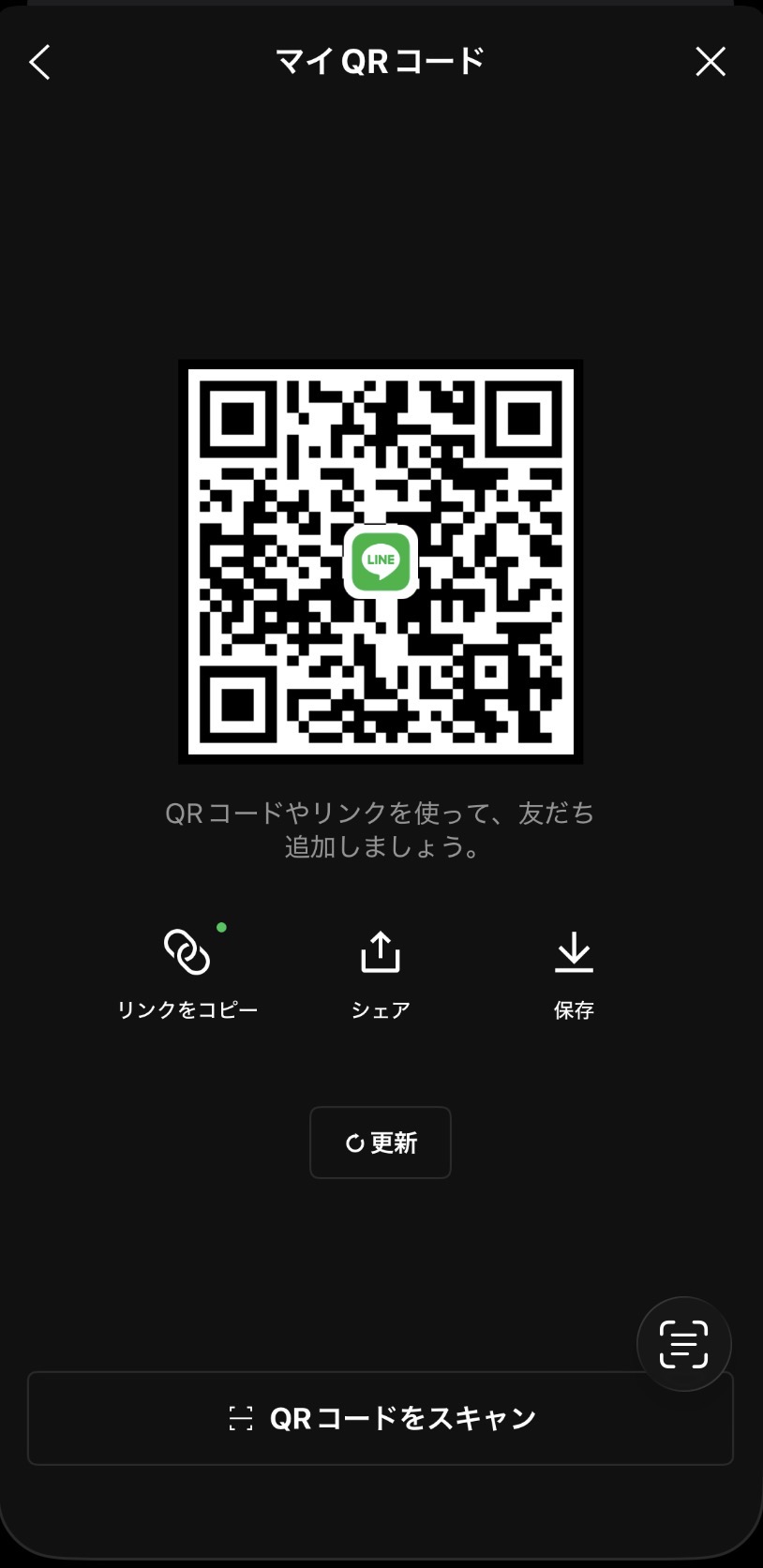Click the refresh circular arrow inside 更新

coord(355,1142)
